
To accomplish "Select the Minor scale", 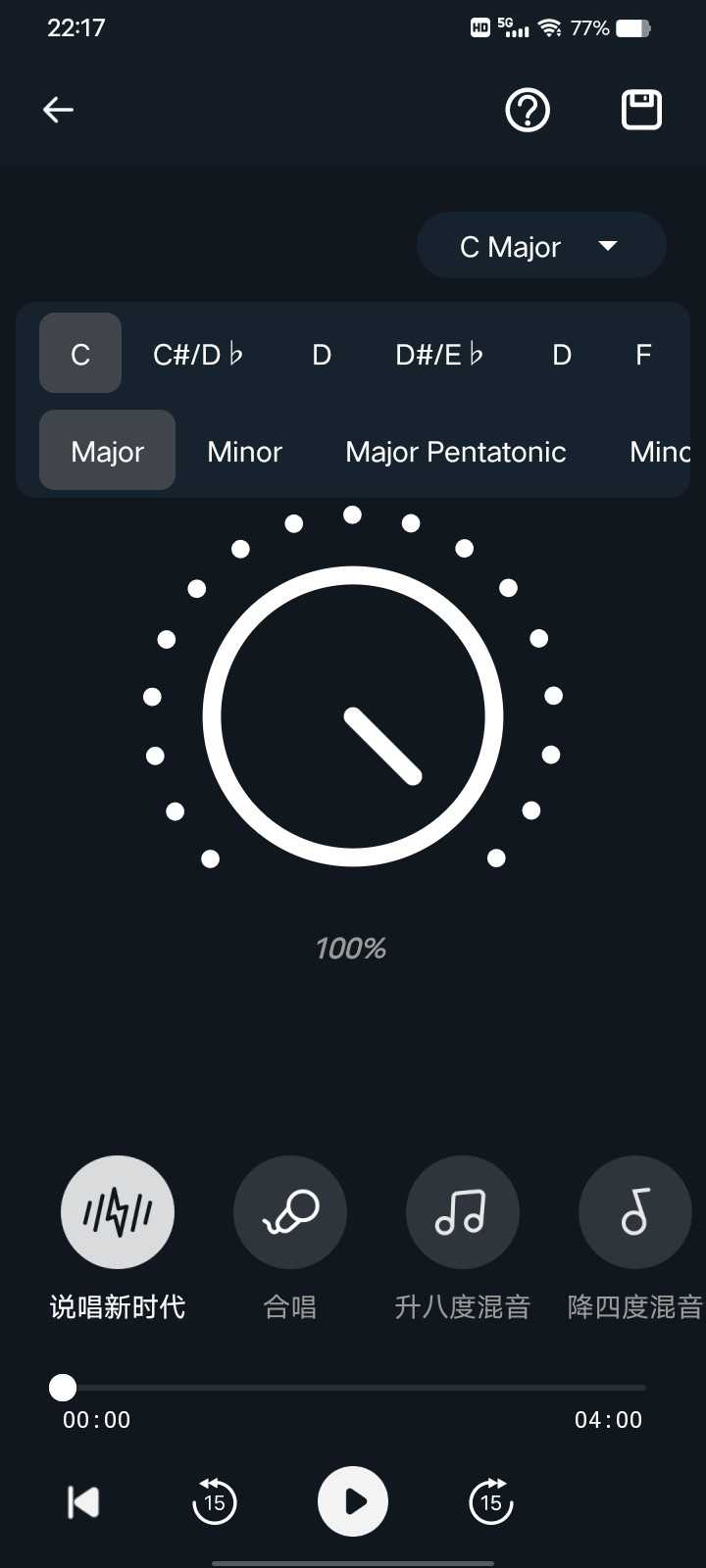I will [245, 451].
